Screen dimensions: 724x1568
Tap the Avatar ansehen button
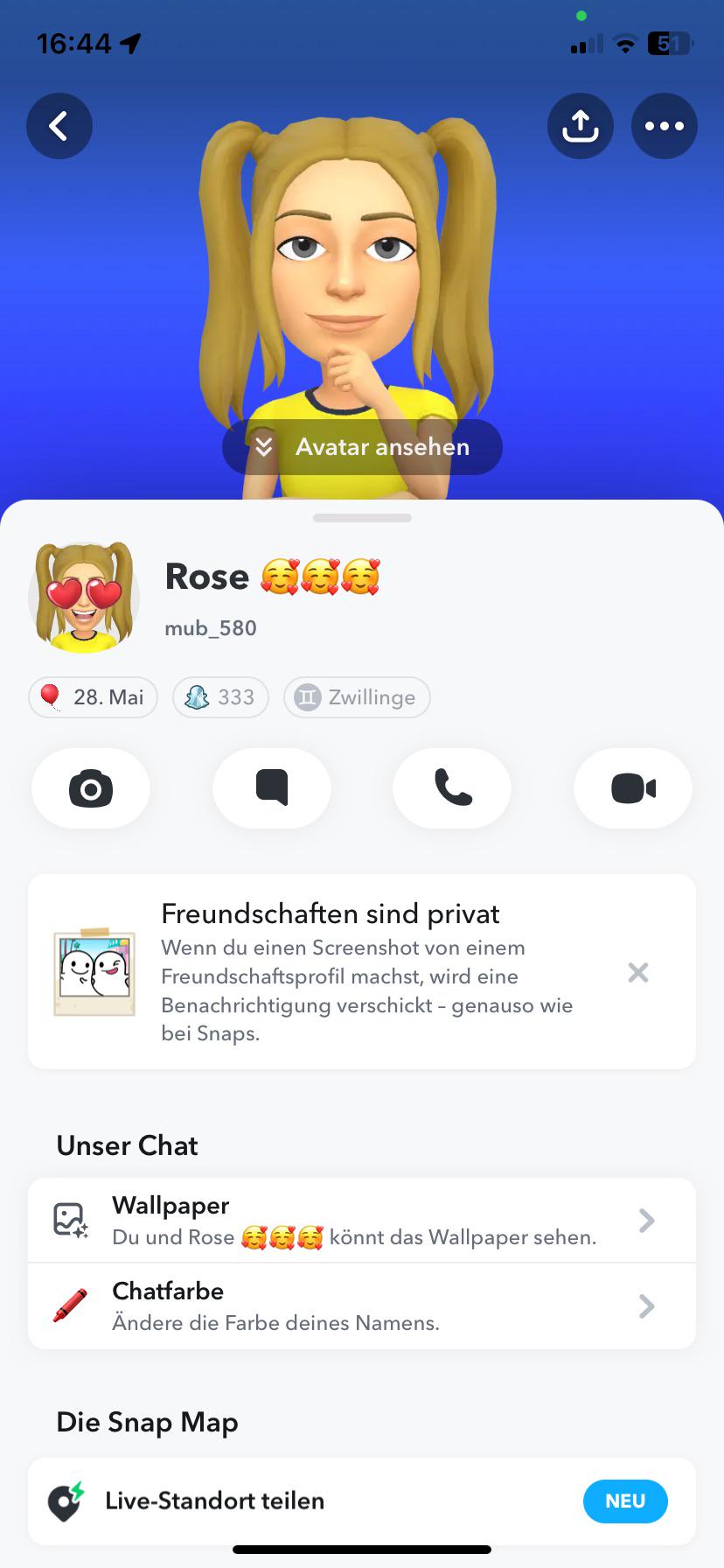click(362, 447)
